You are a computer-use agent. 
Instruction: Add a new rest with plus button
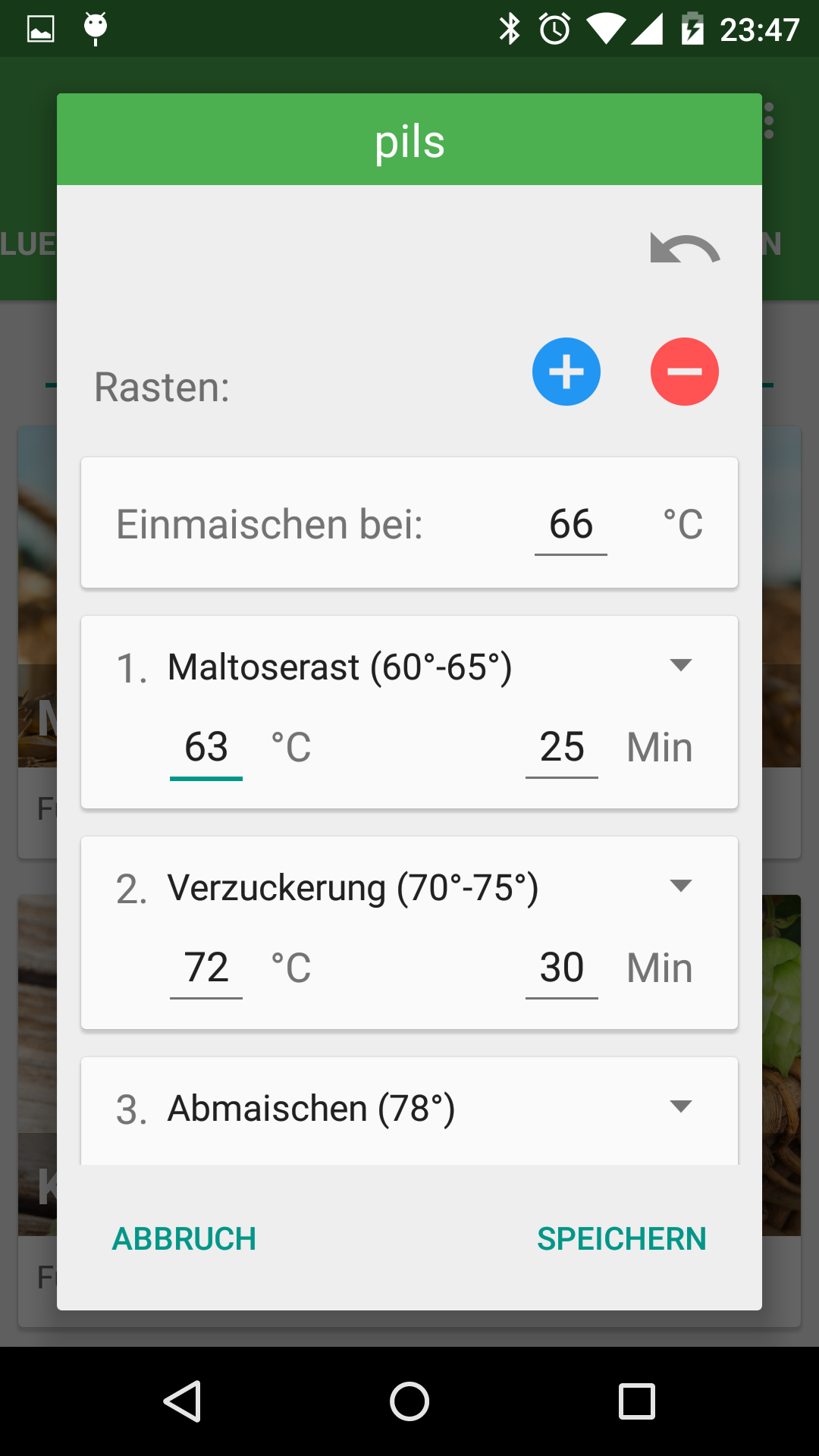[x=566, y=372]
